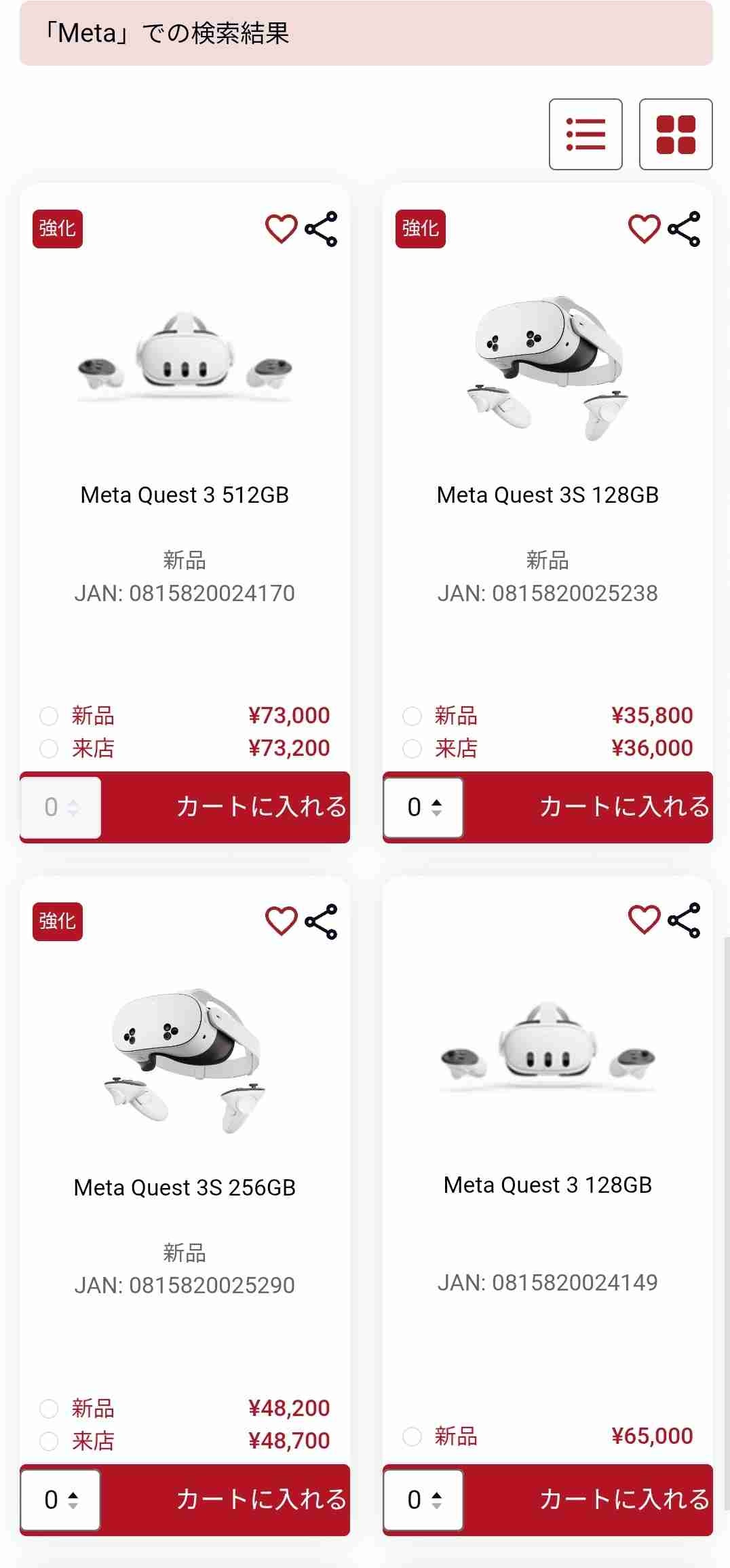Add Meta Quest 3S 128GB to cart
This screenshot has width=730, height=1568.
click(624, 807)
